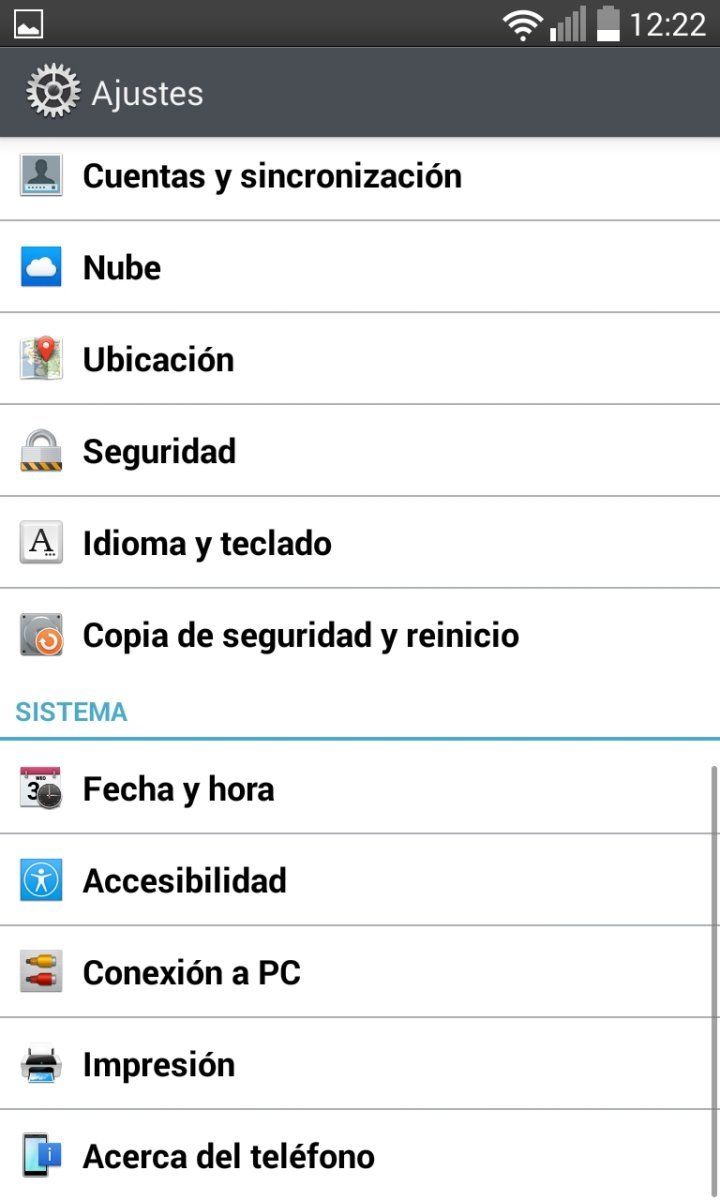
Task: Tap the cloud icon for Nube
Action: pos(40,267)
